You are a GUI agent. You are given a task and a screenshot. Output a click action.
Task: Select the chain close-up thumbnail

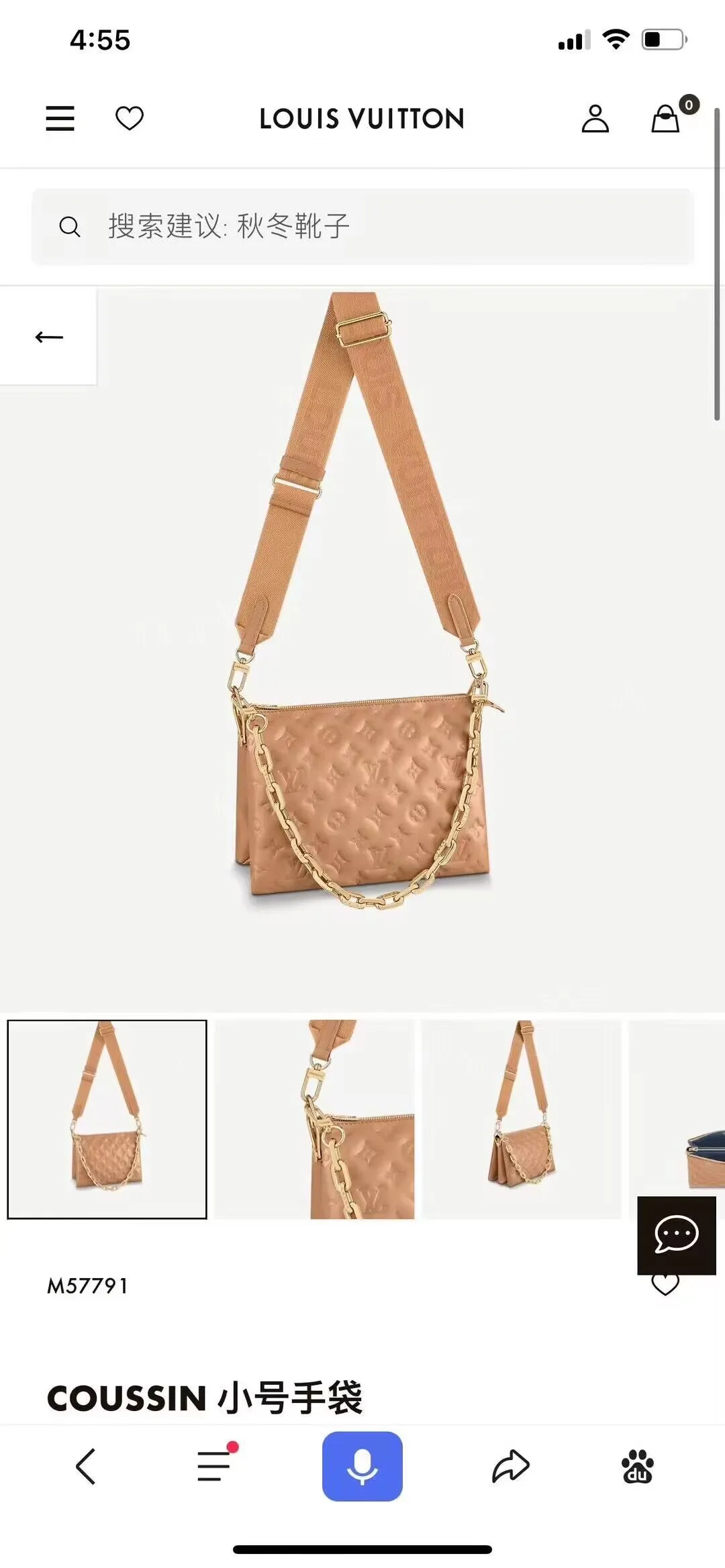314,1119
